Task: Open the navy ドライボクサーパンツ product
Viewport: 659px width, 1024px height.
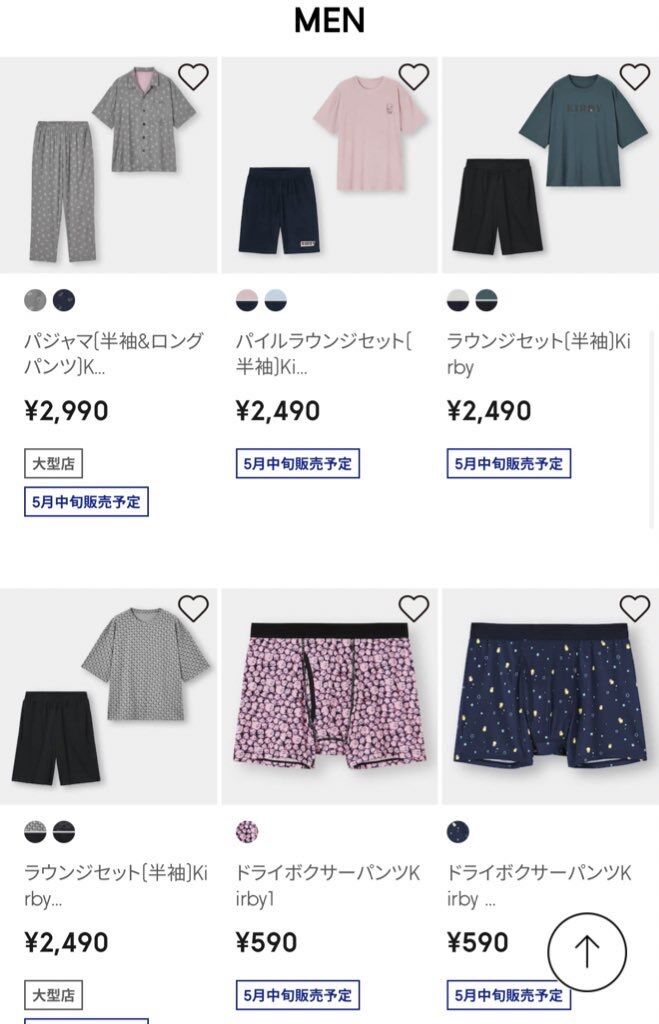Action: coord(550,697)
